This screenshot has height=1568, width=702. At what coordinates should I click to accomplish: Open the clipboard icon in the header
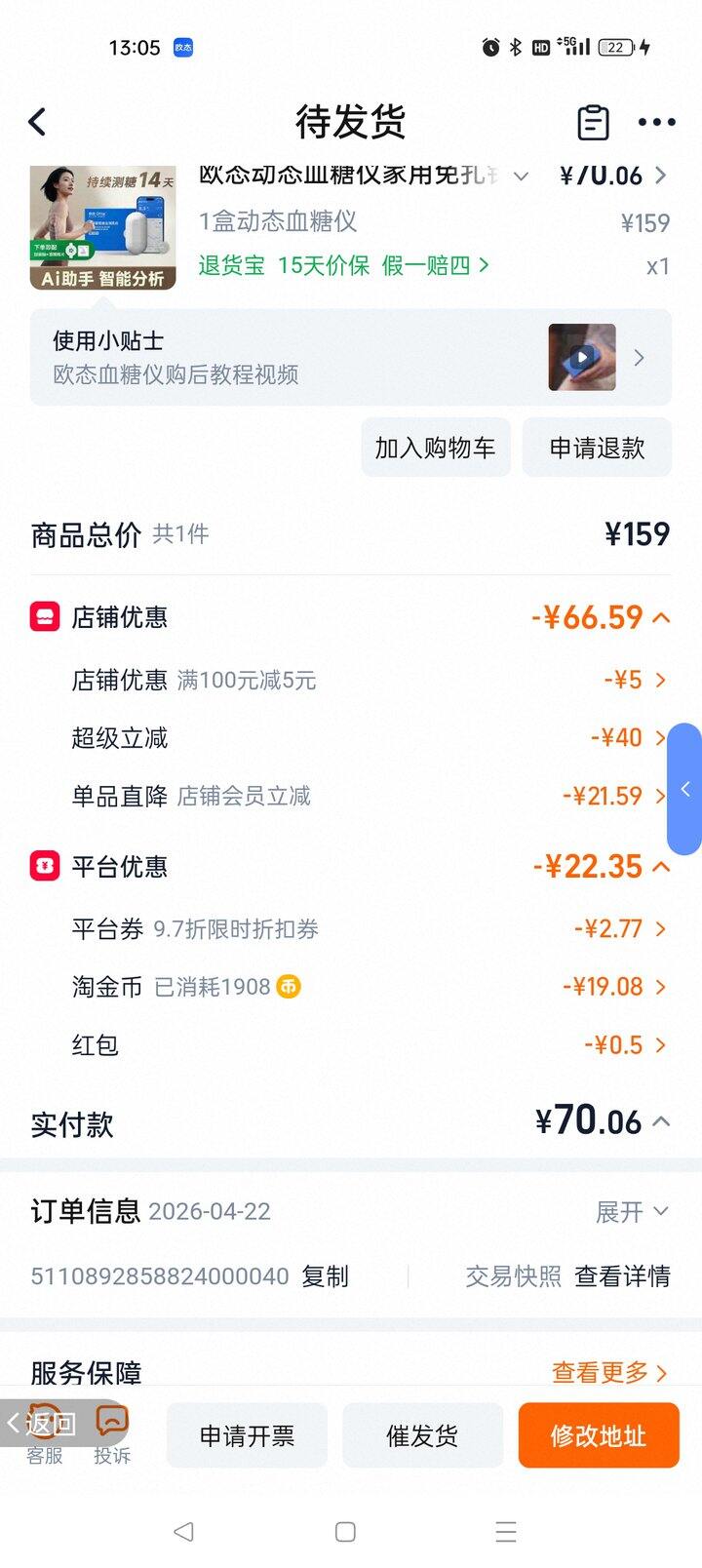[593, 122]
